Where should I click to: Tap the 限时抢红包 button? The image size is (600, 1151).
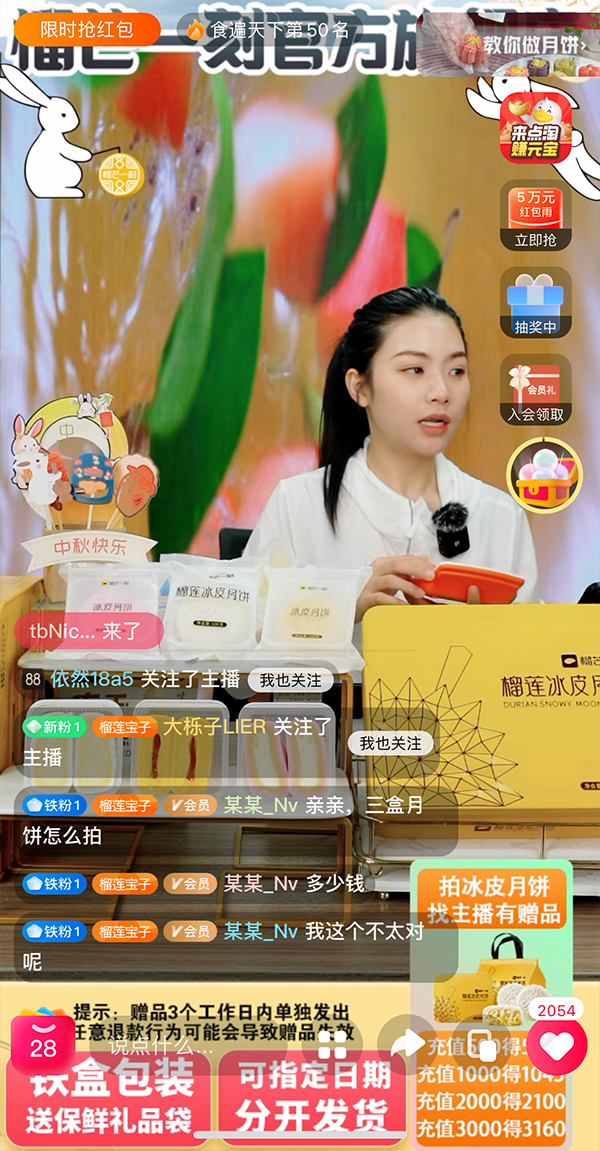coord(87,28)
